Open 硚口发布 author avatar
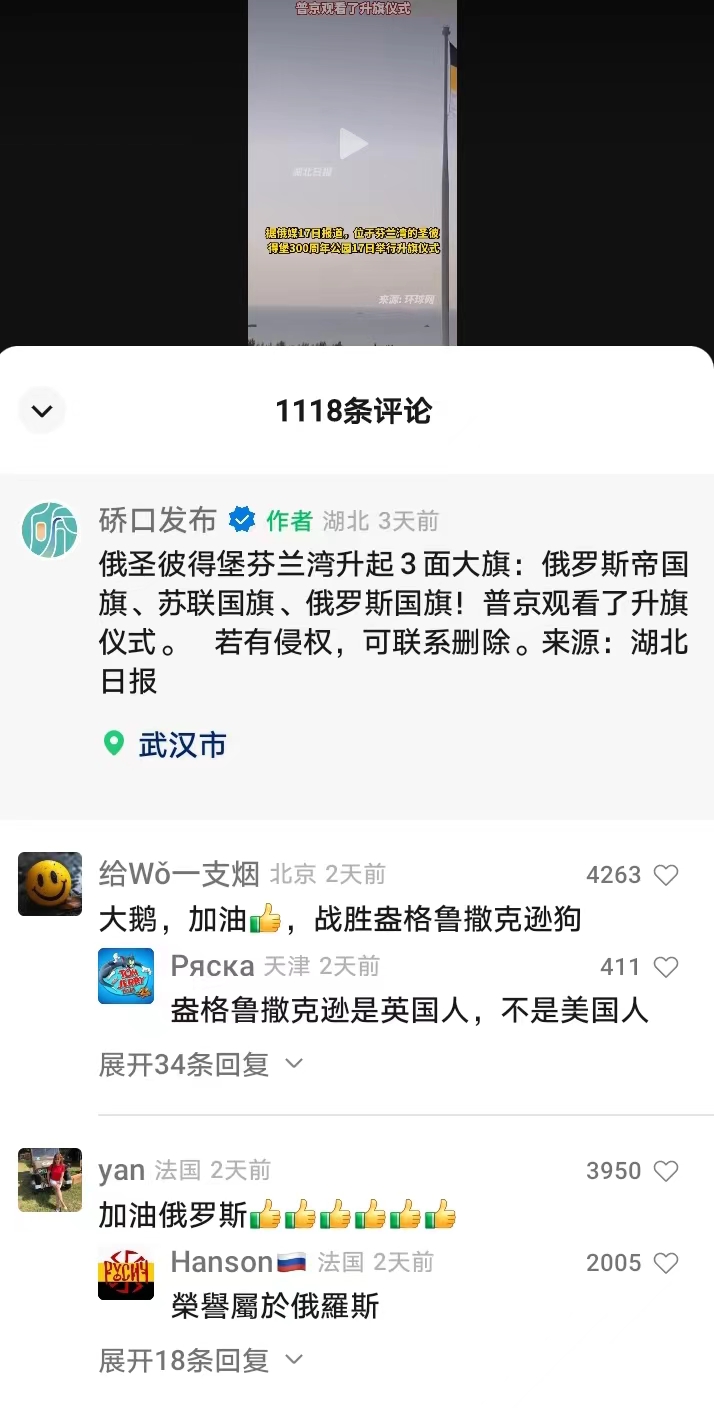This screenshot has width=714, height=1408. (x=50, y=530)
